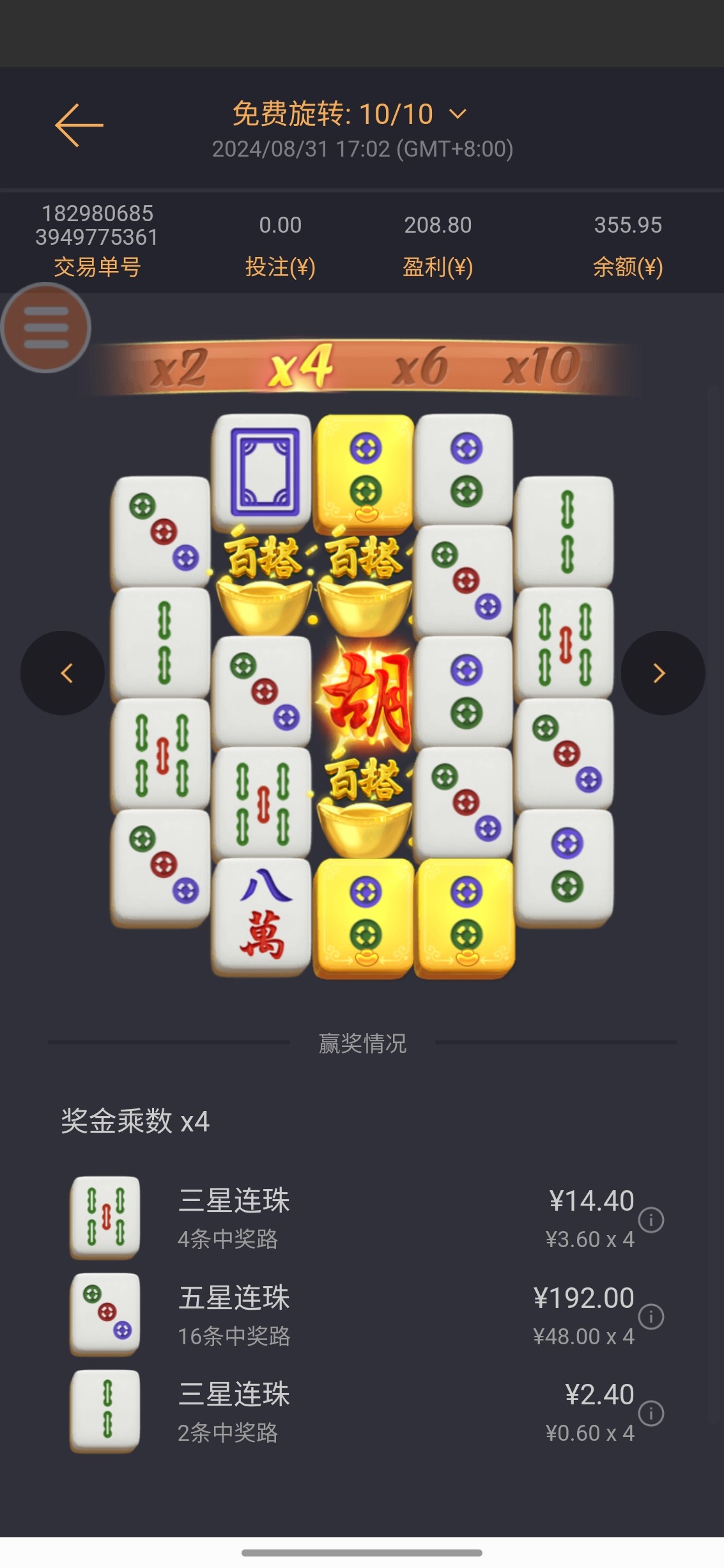Go to the previous spin record
This screenshot has height=1568, width=724.
63,673
